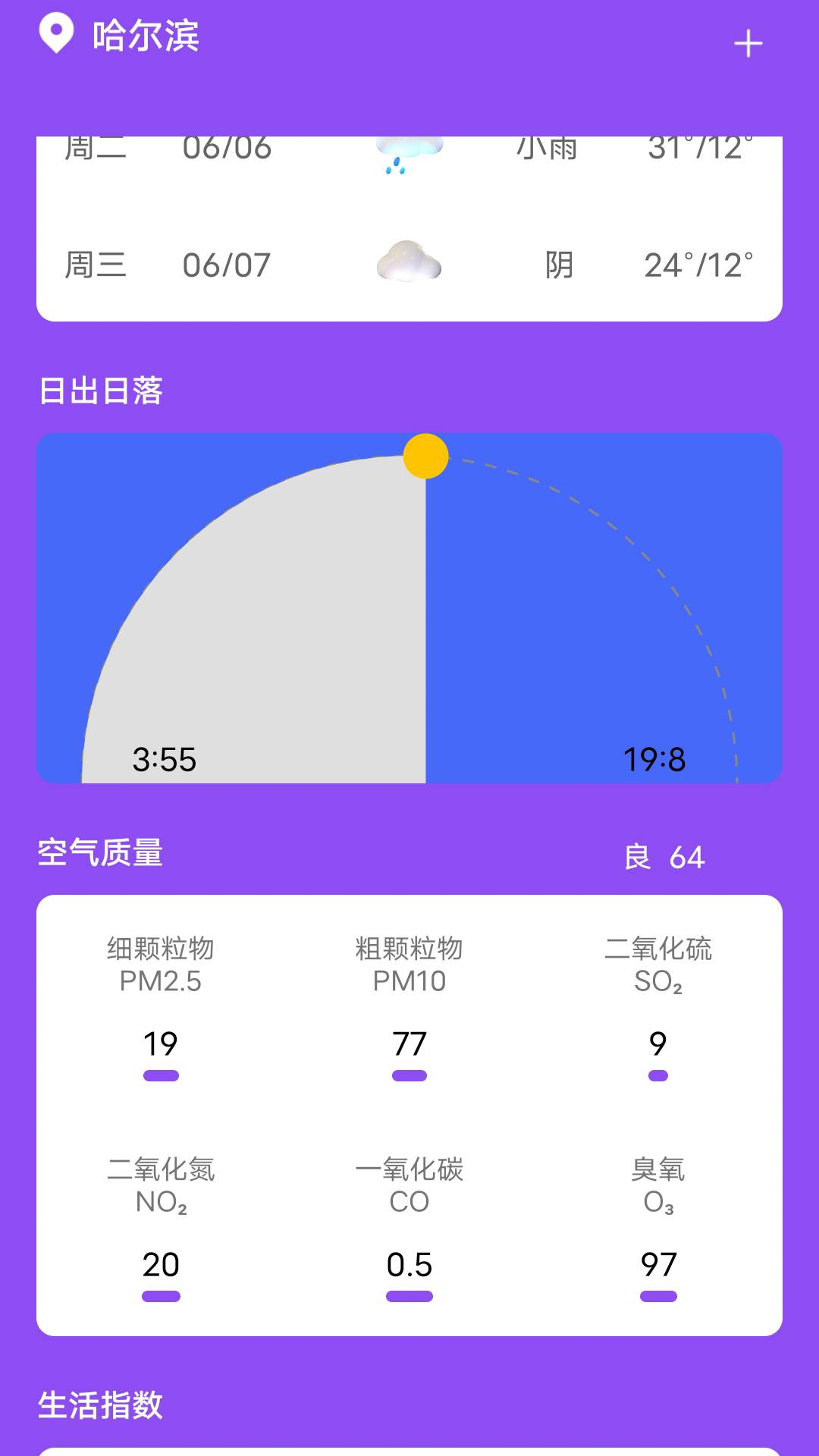This screenshot has width=819, height=1456.
Task: Select the ozone O₃ value 97
Action: 658,1265
